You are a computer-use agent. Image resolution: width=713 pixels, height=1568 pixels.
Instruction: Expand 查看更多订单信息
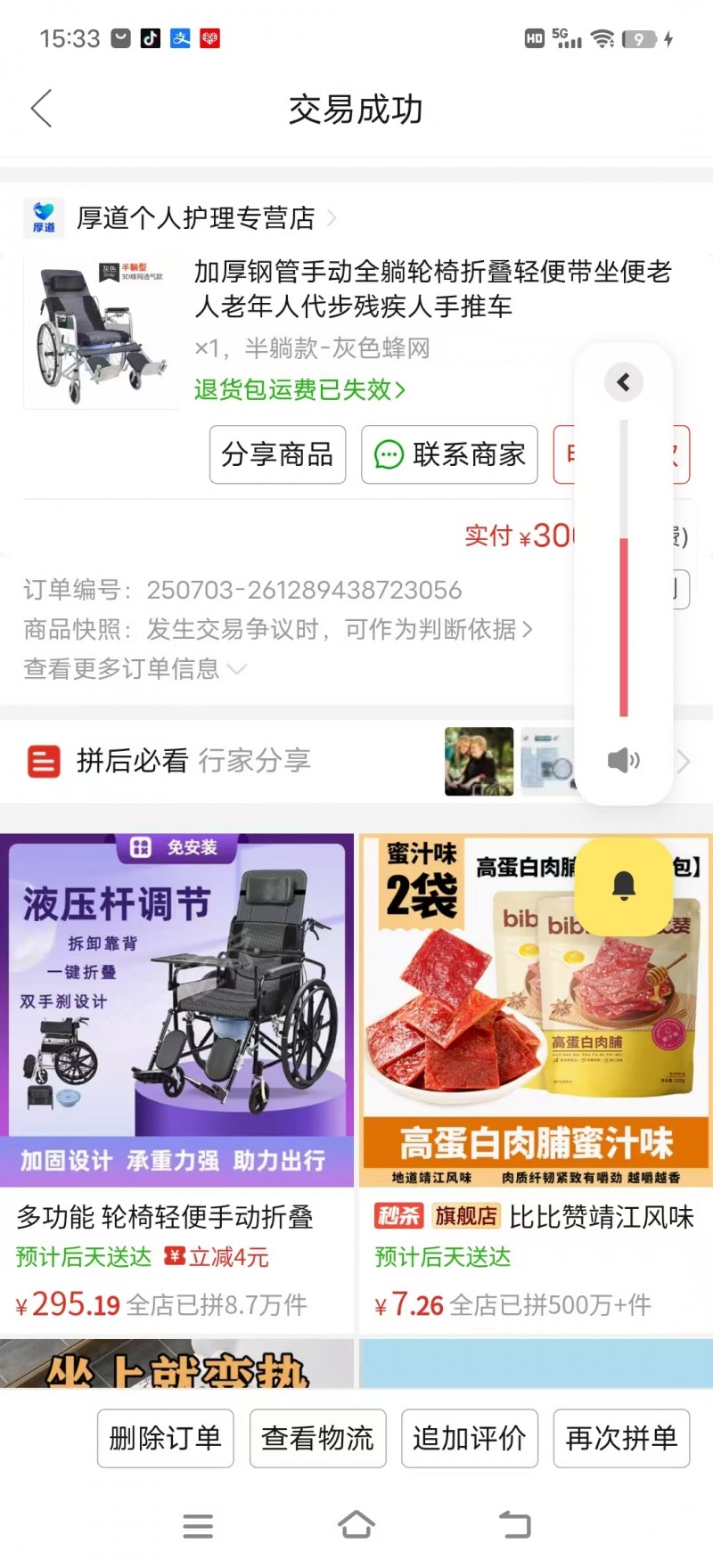(134, 668)
